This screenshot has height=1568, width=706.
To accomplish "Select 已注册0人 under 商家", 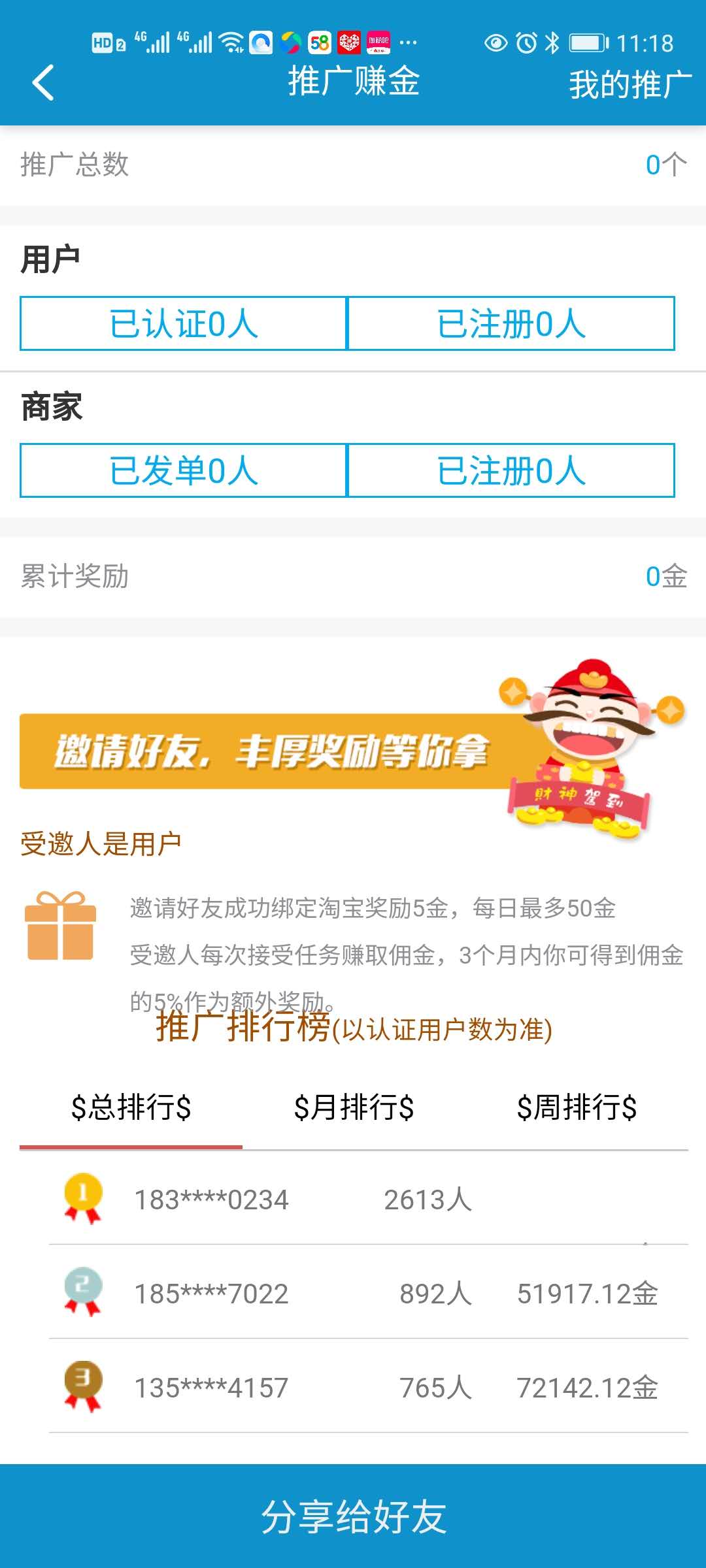I will point(511,470).
